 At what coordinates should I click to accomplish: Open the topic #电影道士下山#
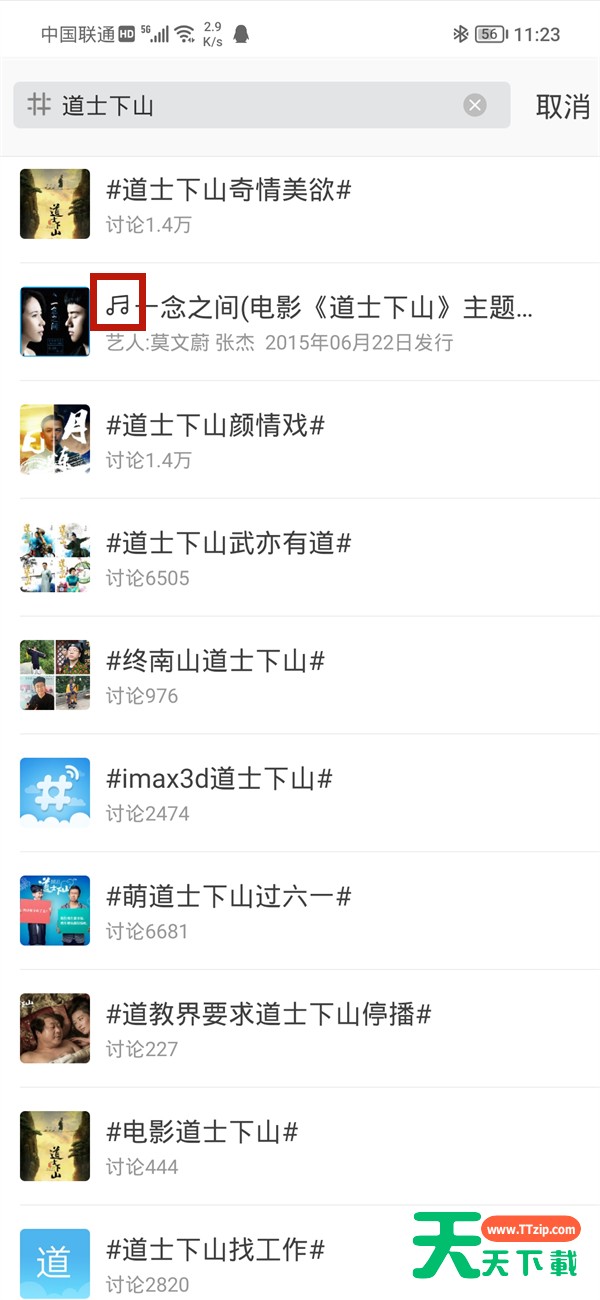click(x=300, y=1147)
